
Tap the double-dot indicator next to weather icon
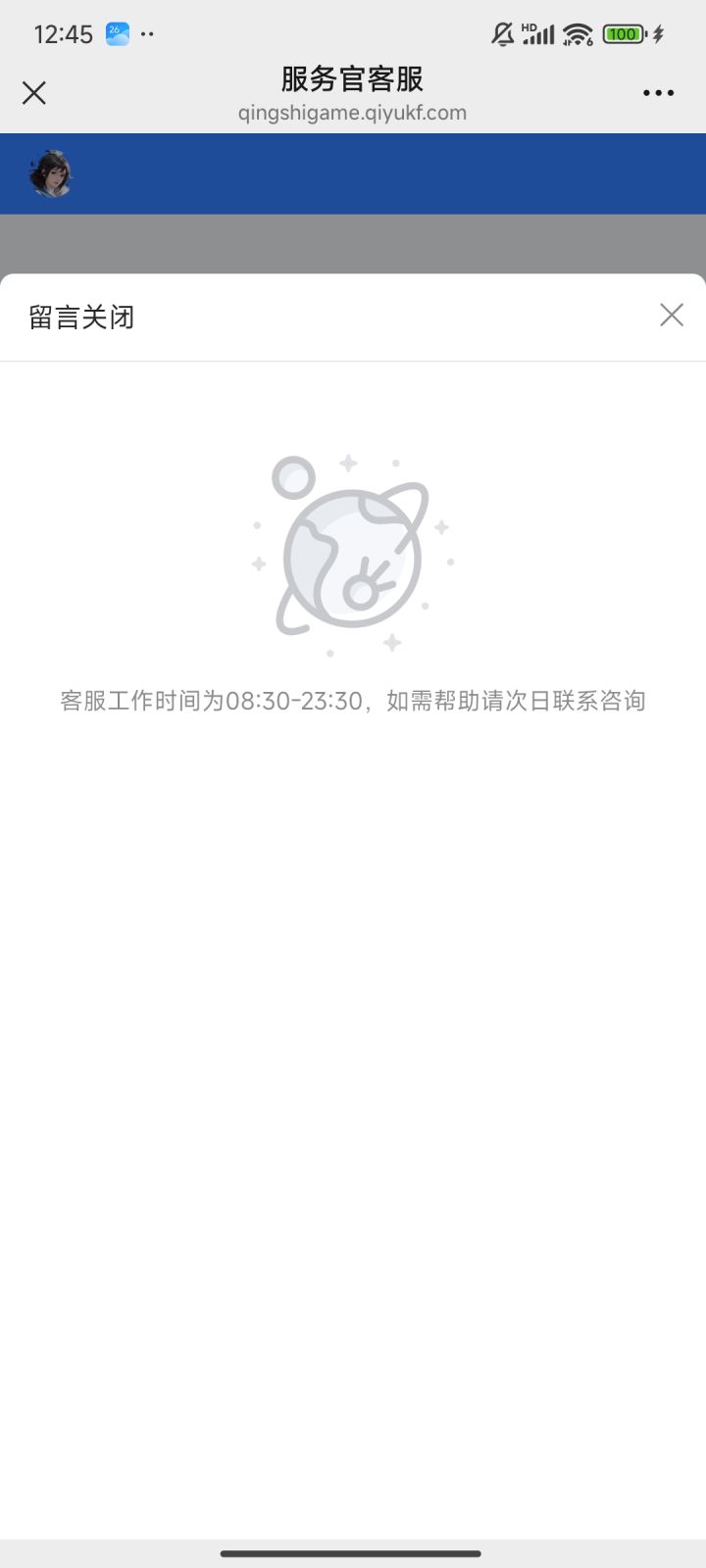click(x=145, y=34)
